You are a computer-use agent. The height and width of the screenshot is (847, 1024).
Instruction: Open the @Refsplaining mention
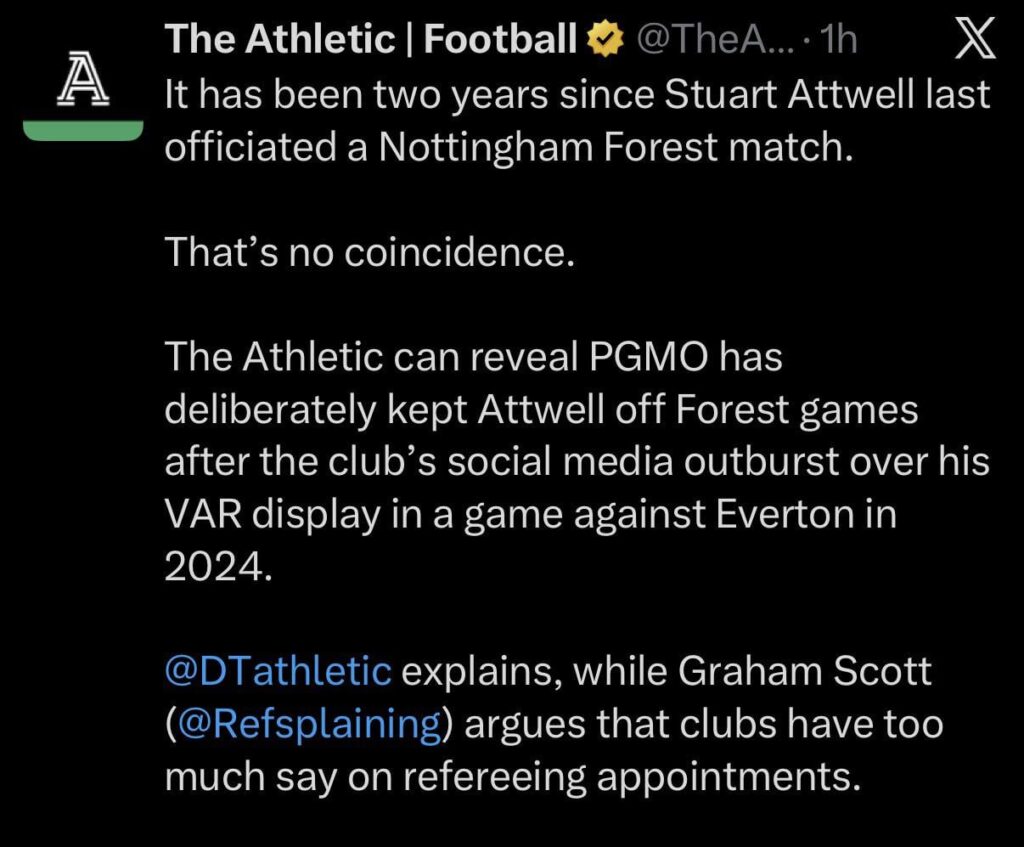point(310,724)
